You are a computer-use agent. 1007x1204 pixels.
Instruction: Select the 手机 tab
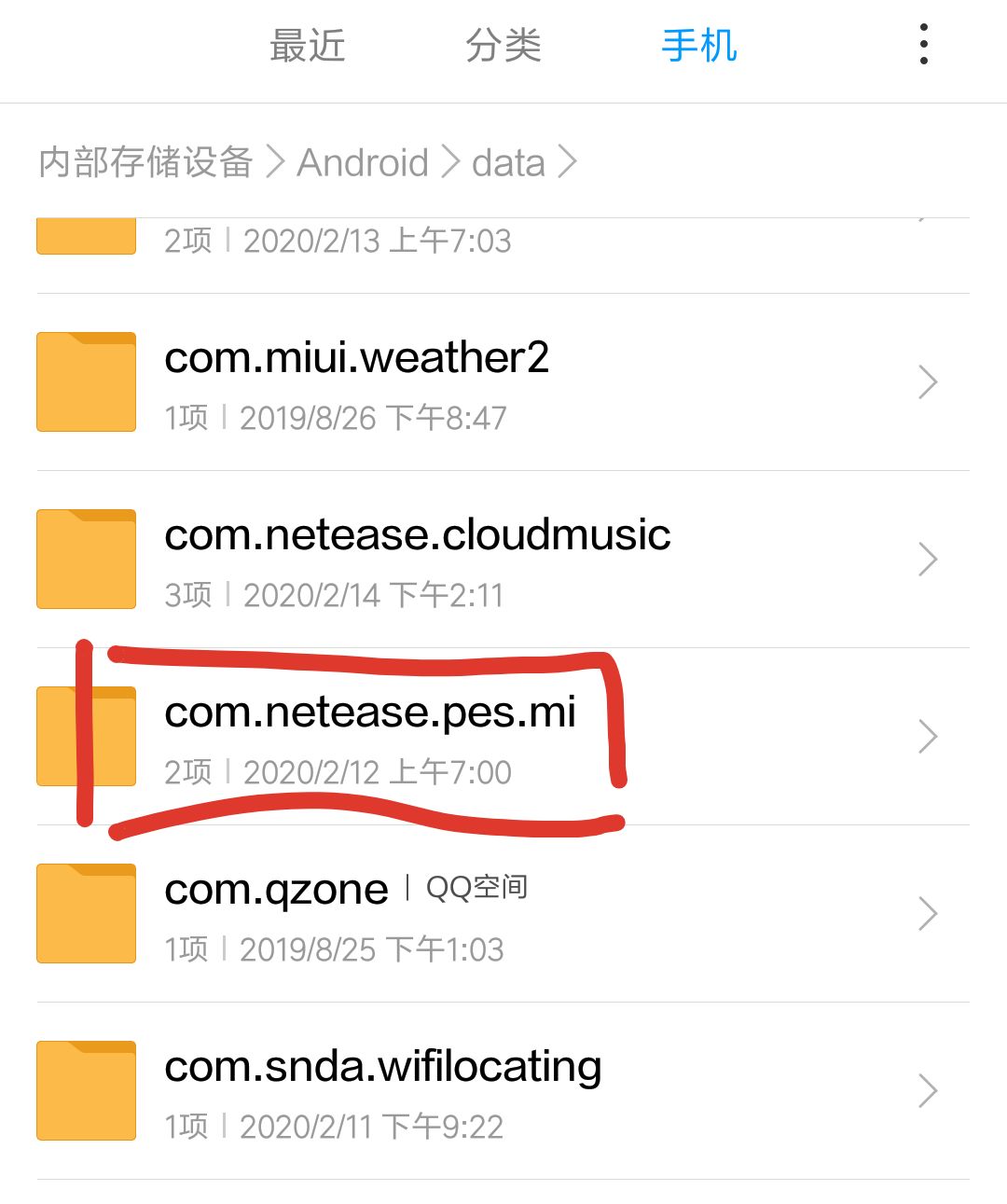698,46
